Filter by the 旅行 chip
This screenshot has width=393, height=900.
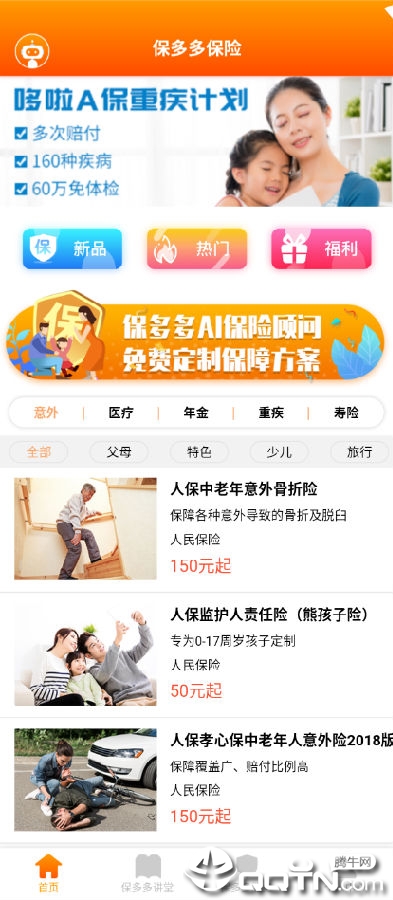pos(359,452)
